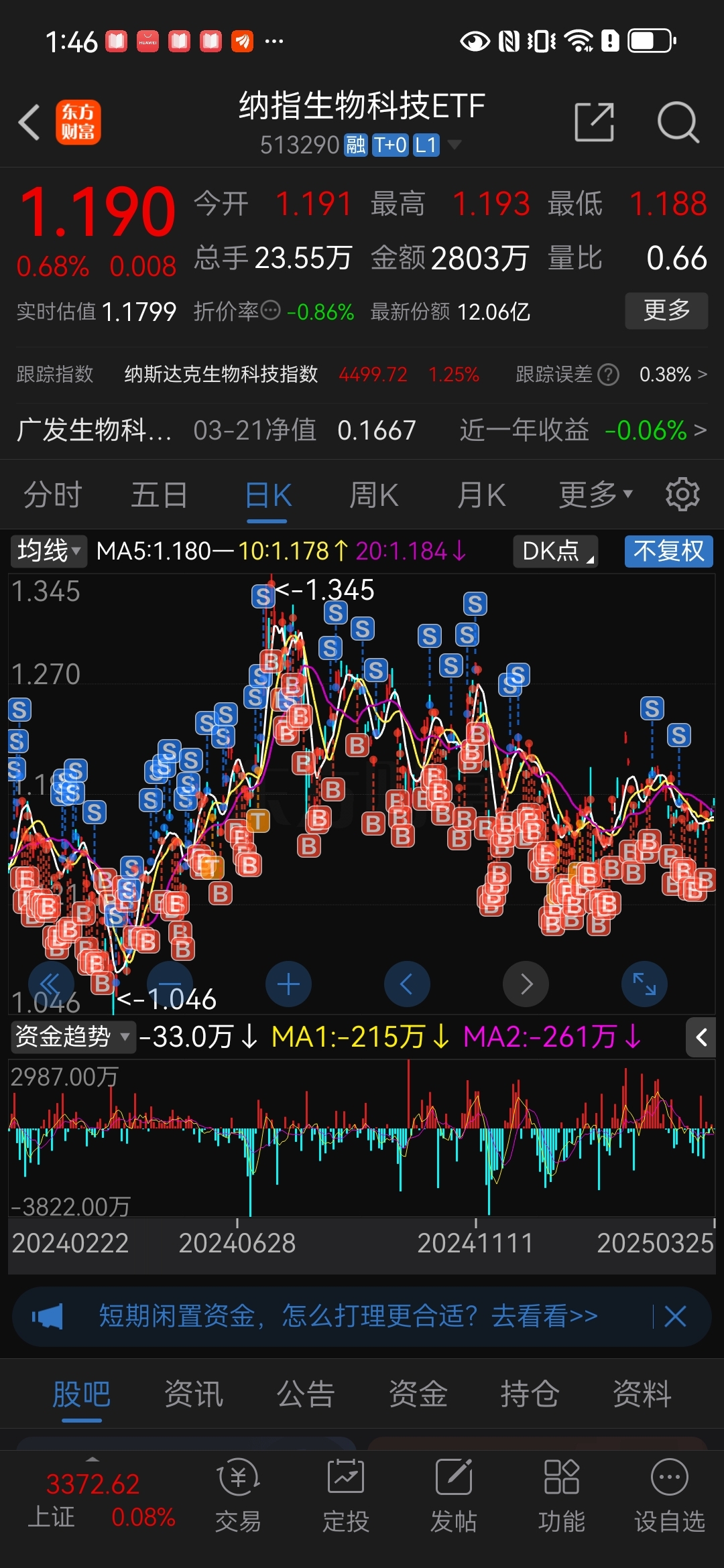The height and width of the screenshot is (1568, 724).
Task: Enter fullscreen chart with the expand icon
Action: pos(644,984)
